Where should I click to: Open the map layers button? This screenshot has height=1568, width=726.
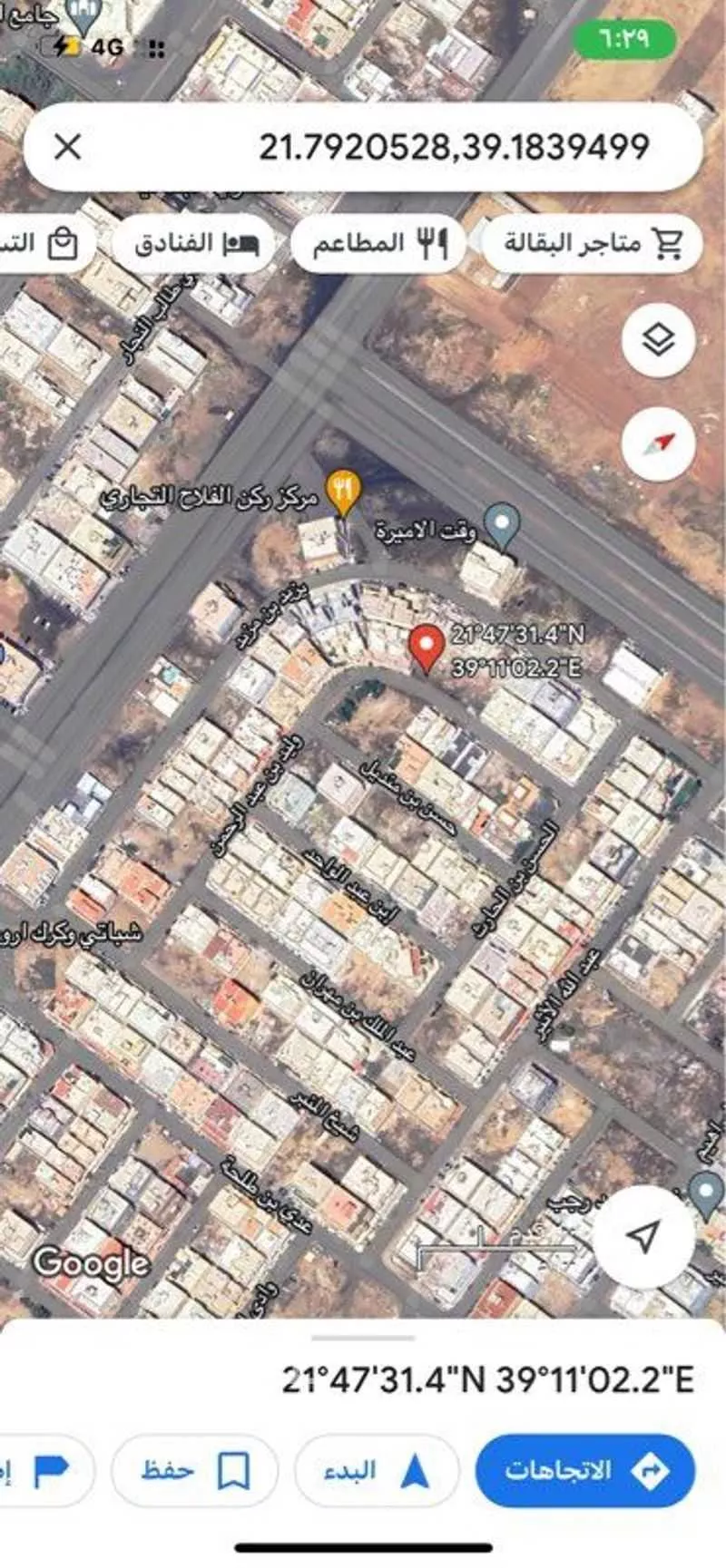click(x=659, y=340)
